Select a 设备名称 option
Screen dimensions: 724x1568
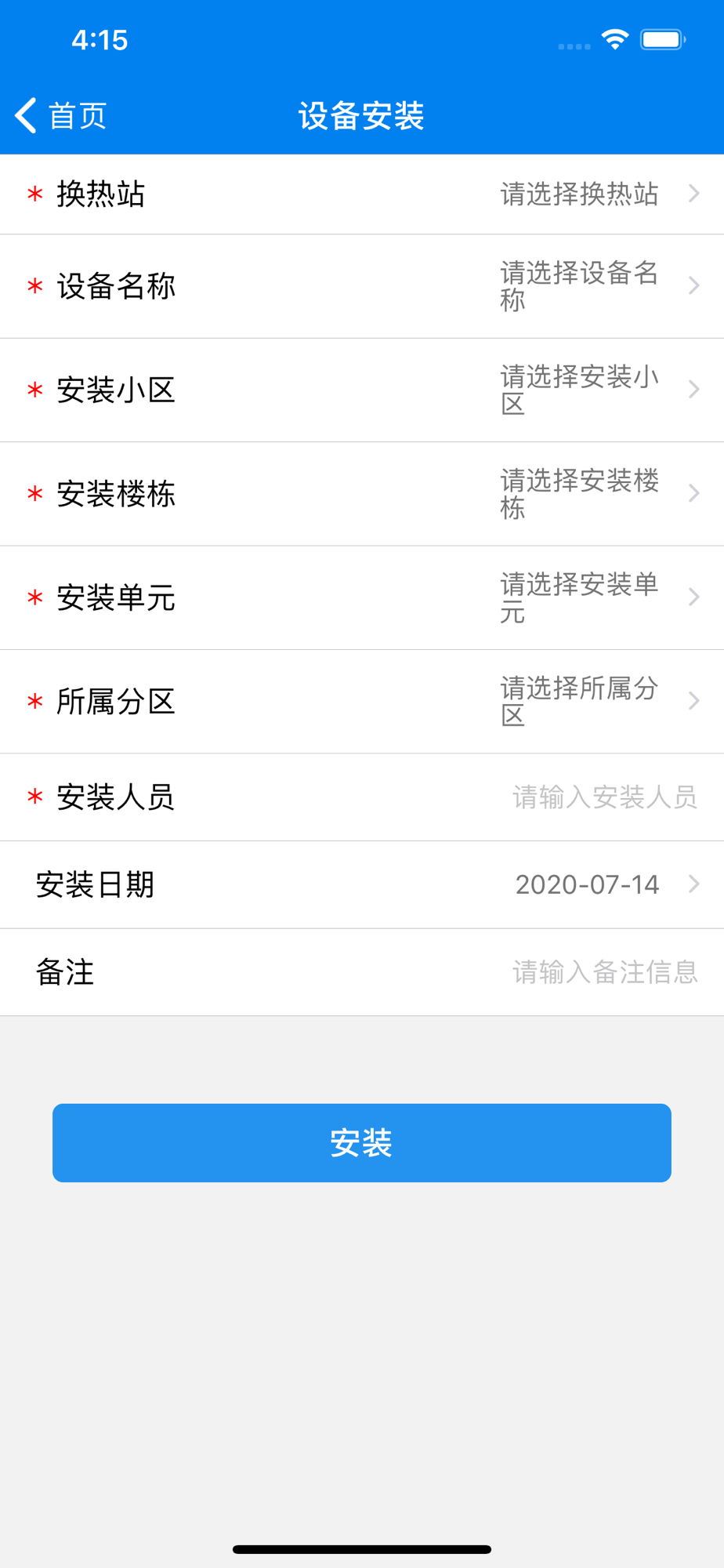[580, 286]
